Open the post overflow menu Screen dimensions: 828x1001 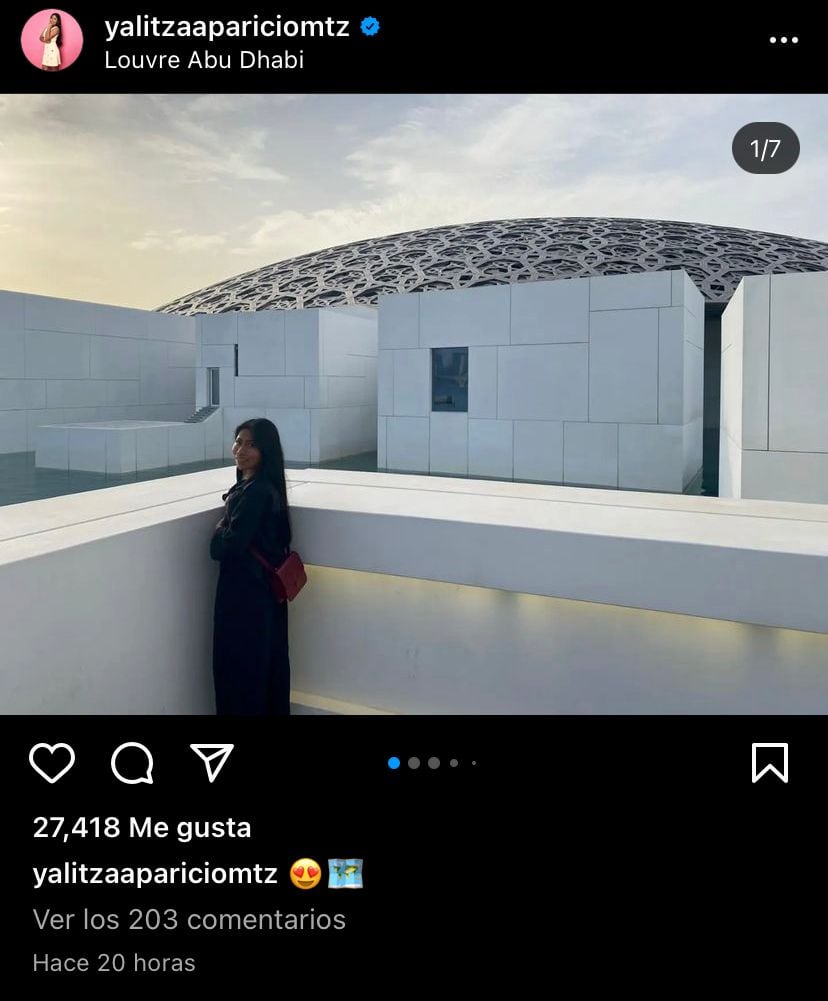tap(783, 40)
